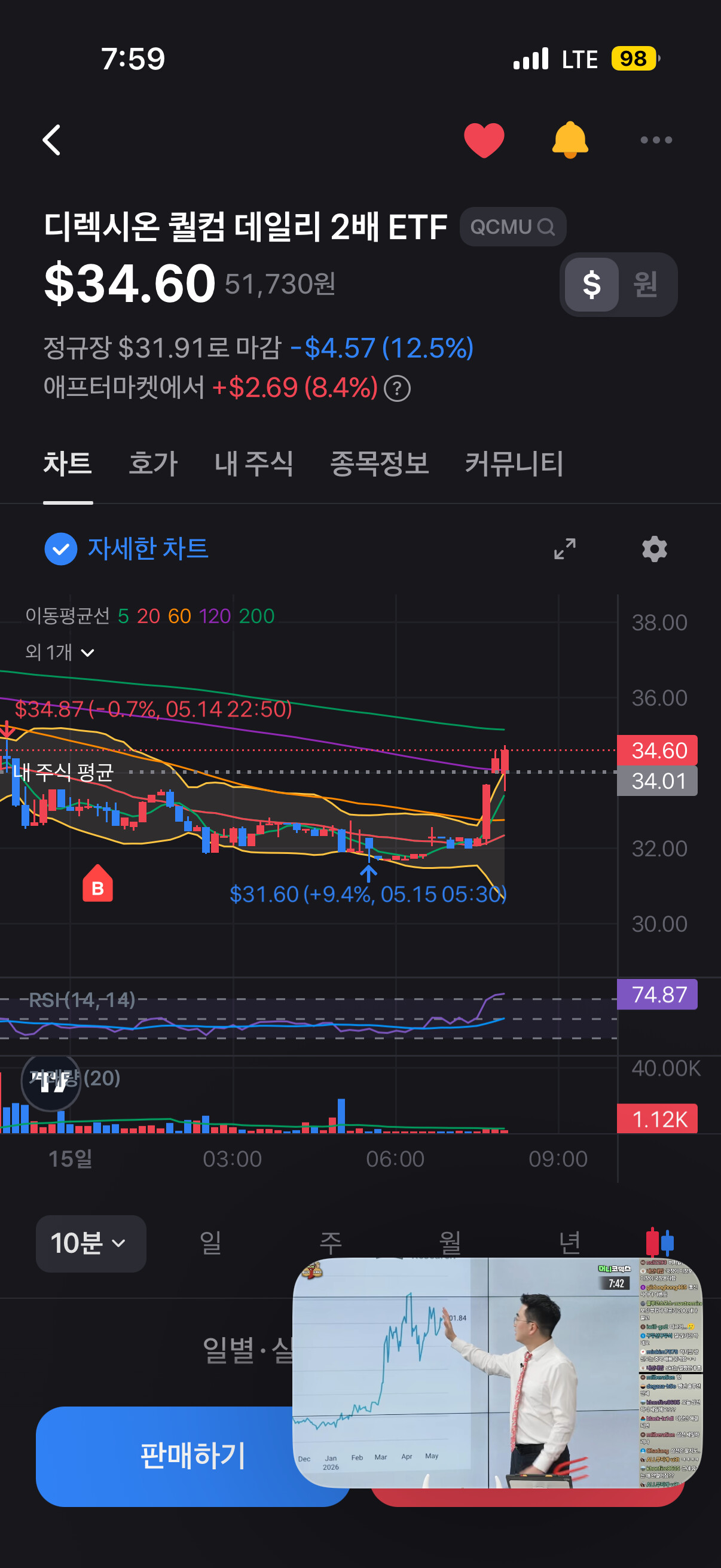
Task: Remove this ETF from favorites via the heart
Action: 484,140
